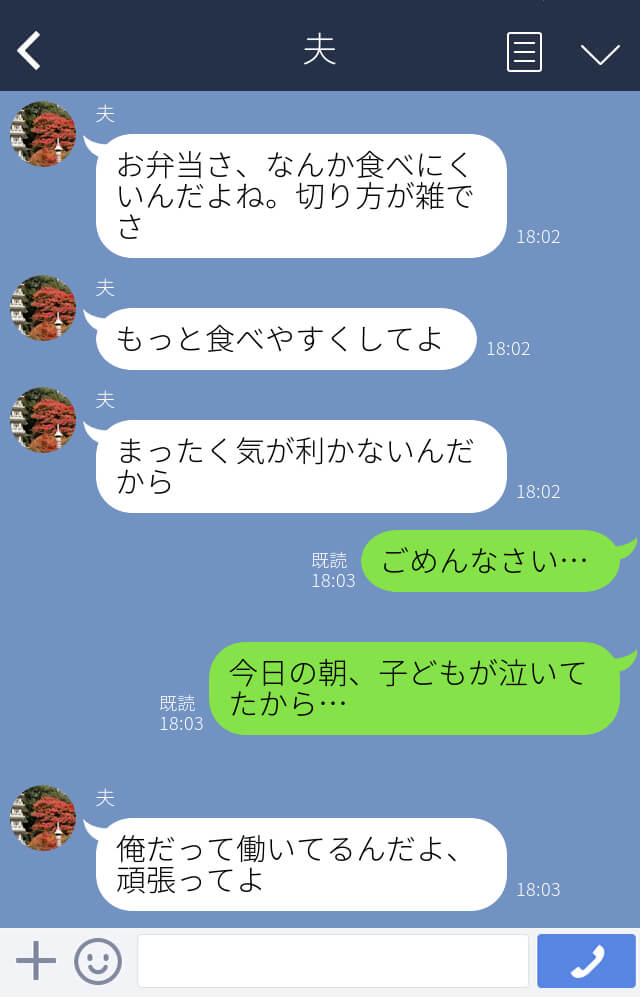This screenshot has height=997, width=640.
Task: Open the emoji sticker picker
Action: (98, 961)
